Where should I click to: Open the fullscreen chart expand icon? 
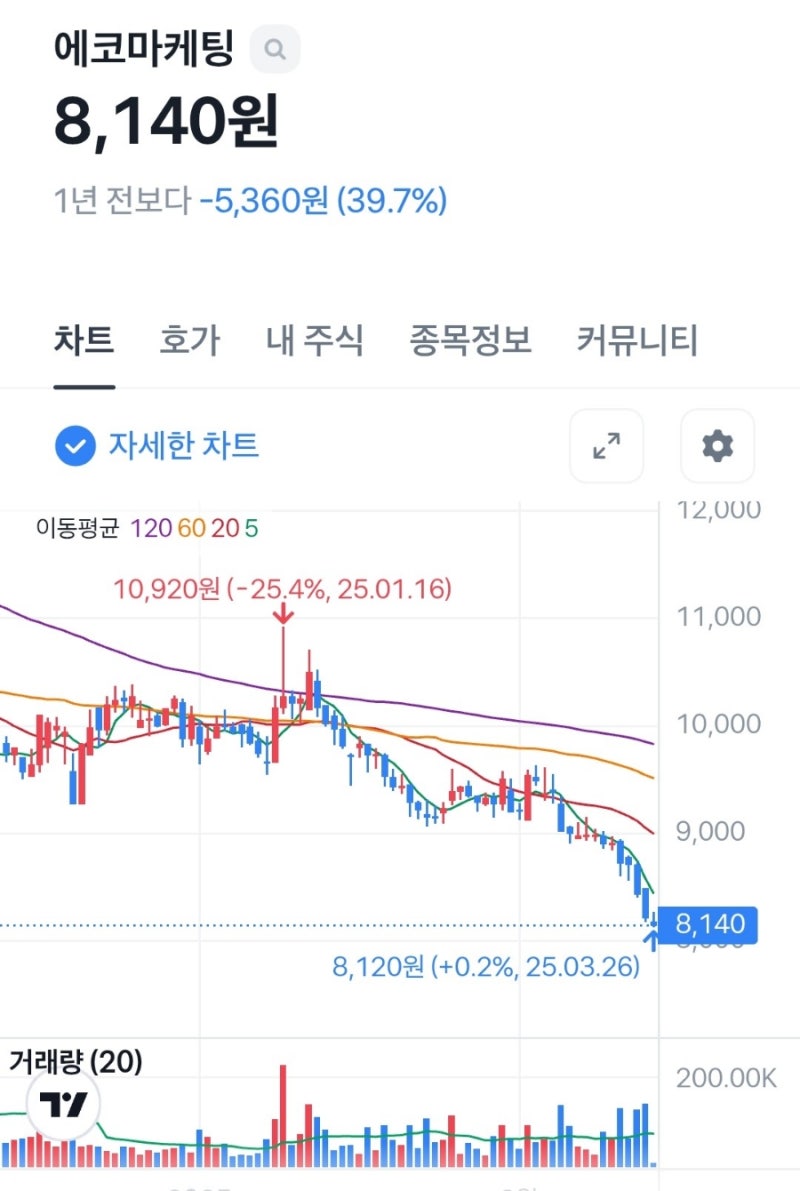606,447
